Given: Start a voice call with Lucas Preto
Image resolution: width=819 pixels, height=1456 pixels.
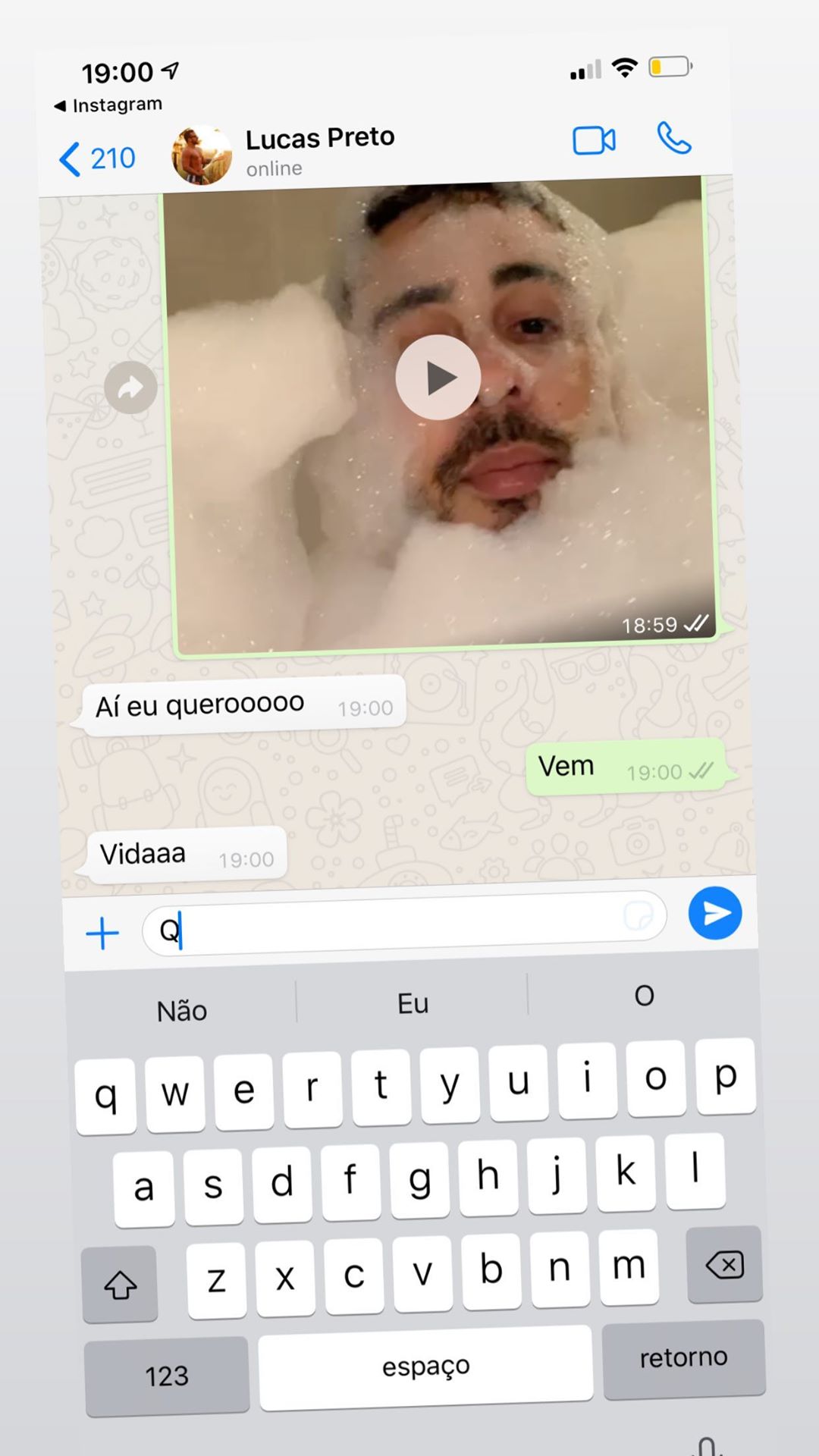Looking at the screenshot, I should pyautogui.click(x=673, y=138).
